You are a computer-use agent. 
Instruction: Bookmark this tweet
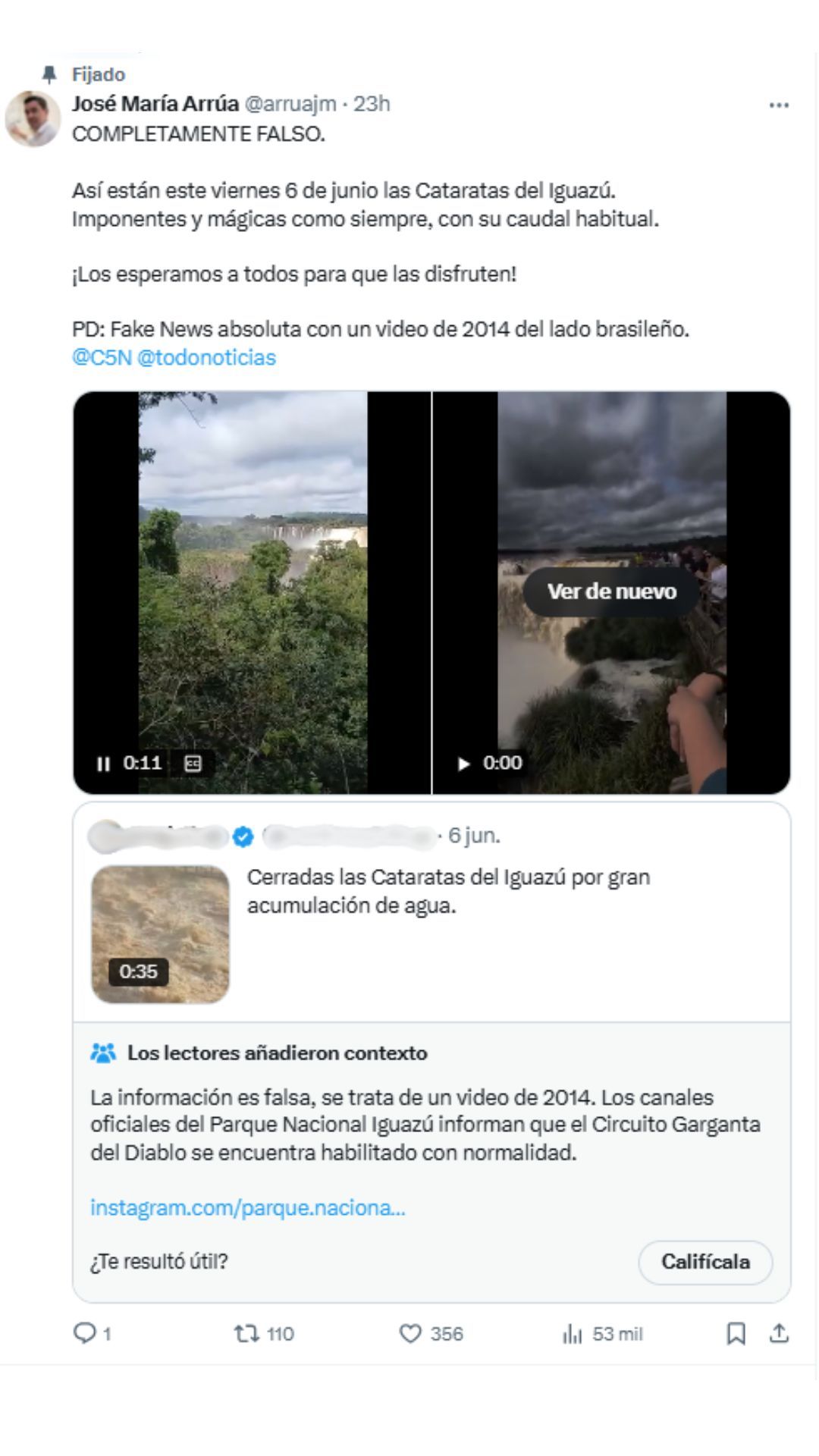736,1333
